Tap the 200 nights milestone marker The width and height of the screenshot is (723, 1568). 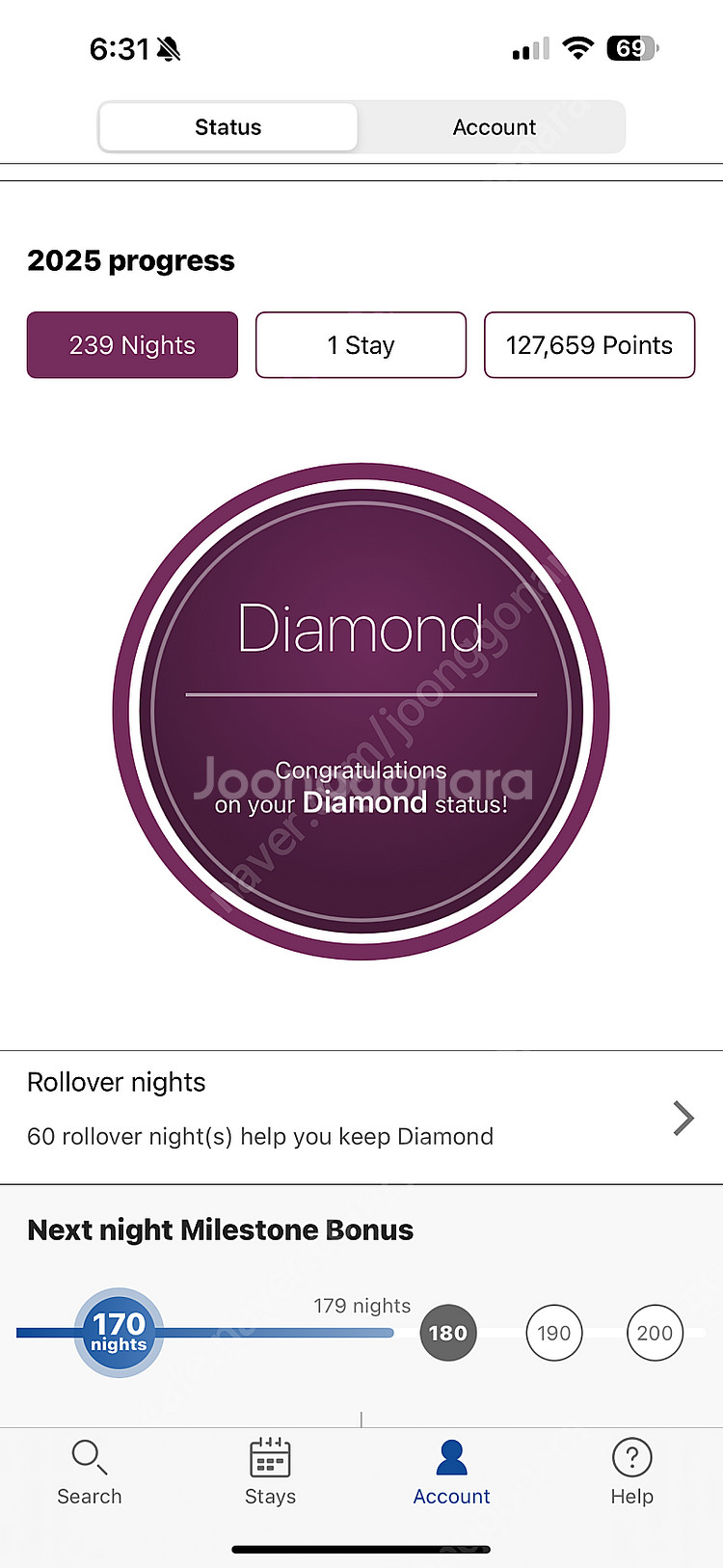655,1333
